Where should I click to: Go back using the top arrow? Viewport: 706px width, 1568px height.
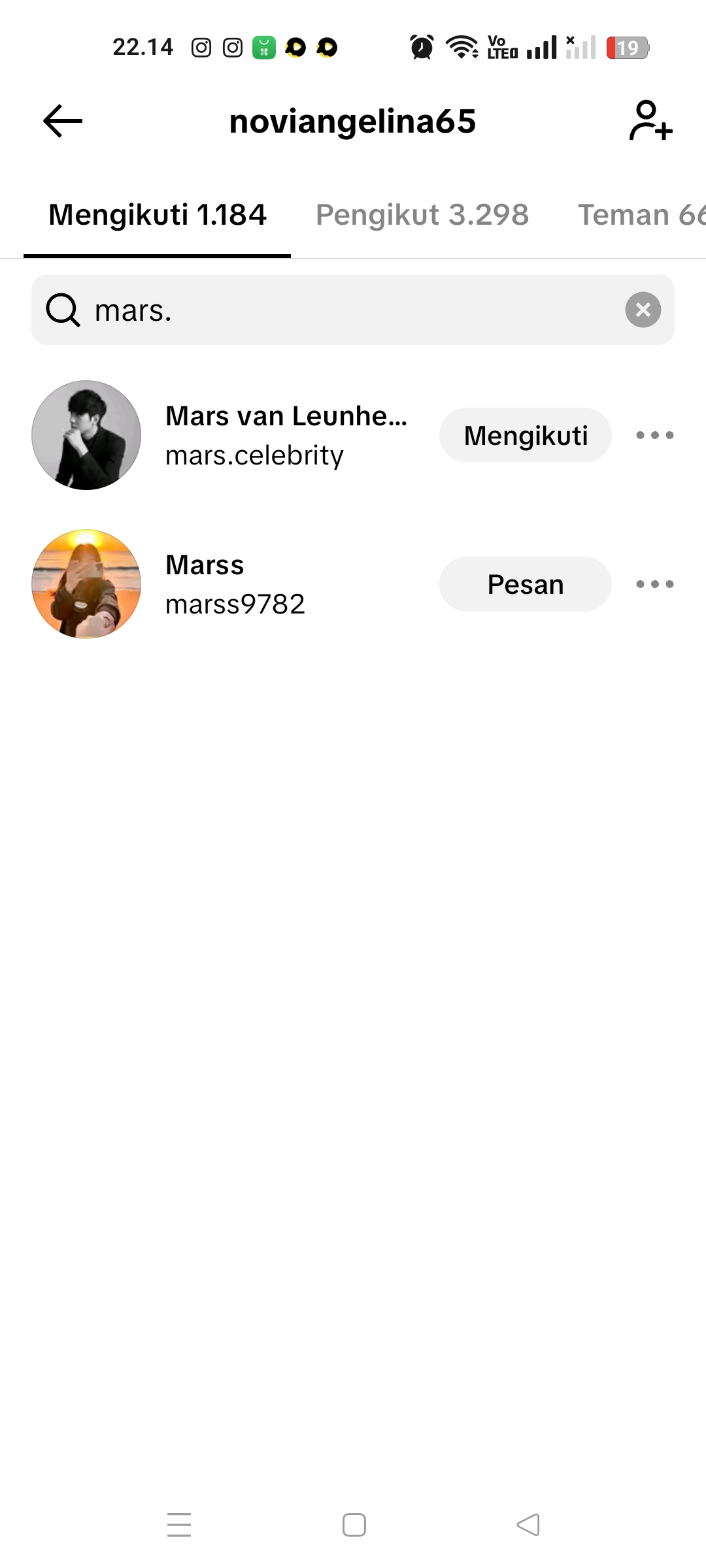click(63, 122)
